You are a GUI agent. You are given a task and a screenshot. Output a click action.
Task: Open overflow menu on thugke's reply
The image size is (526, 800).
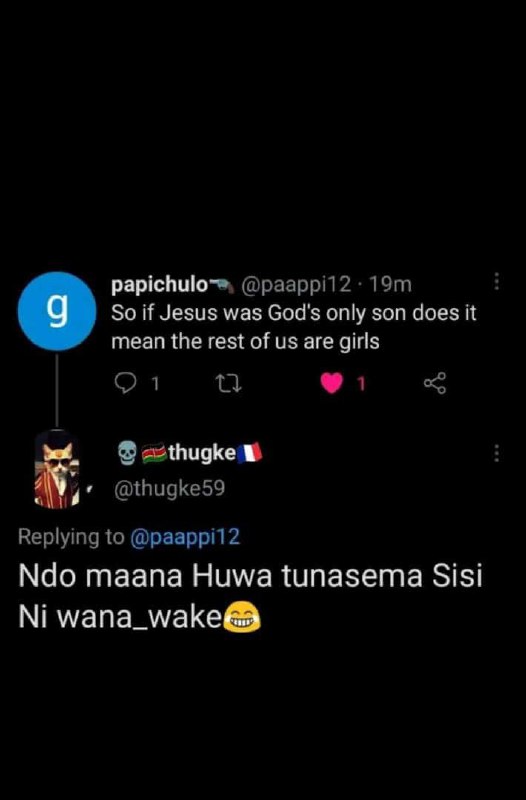[496, 453]
